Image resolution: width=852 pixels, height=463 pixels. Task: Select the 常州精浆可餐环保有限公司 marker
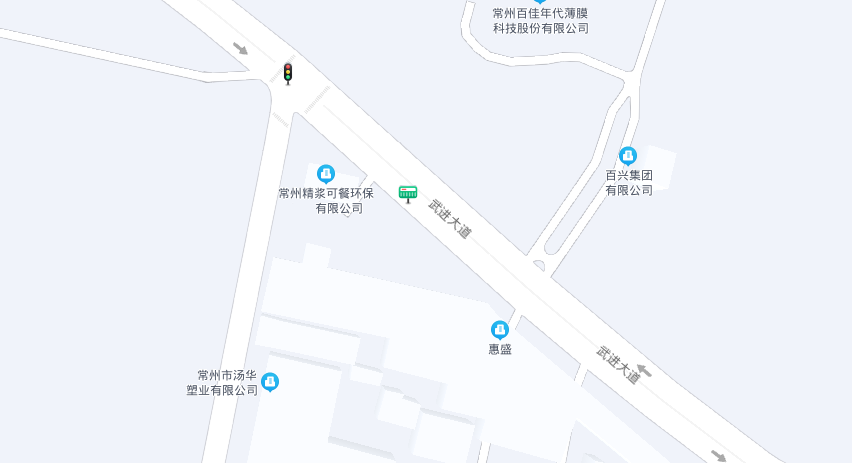point(326,174)
